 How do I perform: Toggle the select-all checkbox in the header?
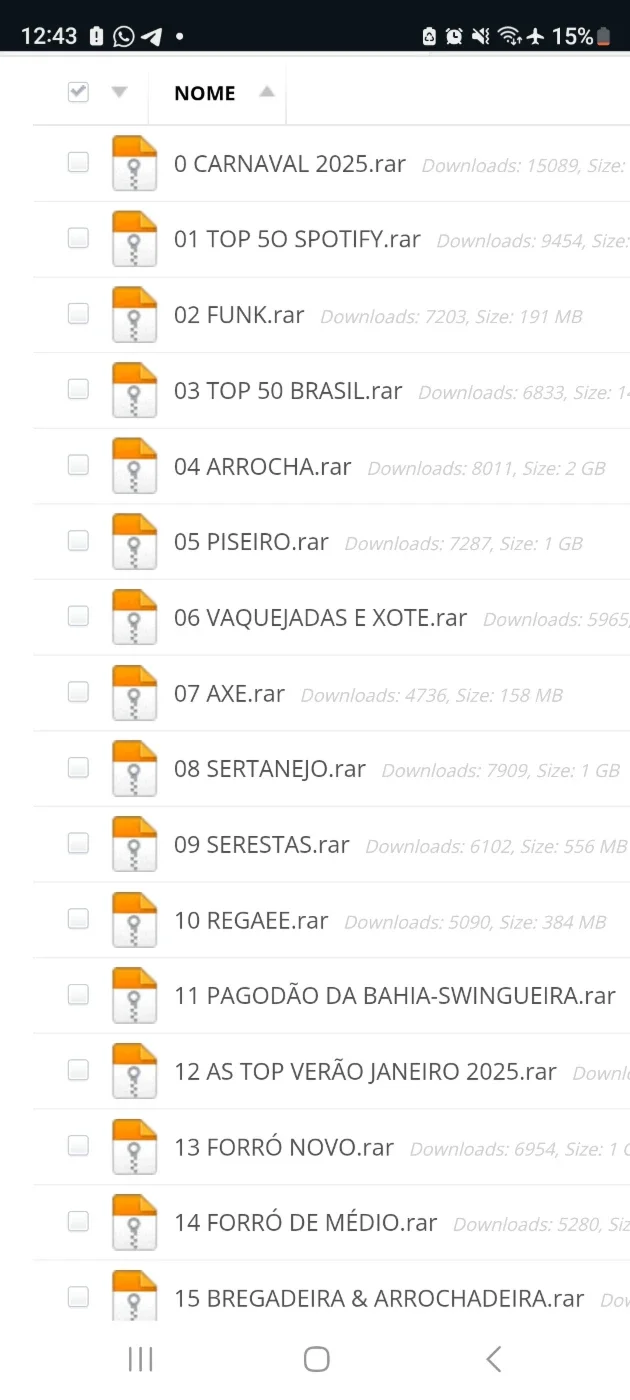(x=78, y=92)
